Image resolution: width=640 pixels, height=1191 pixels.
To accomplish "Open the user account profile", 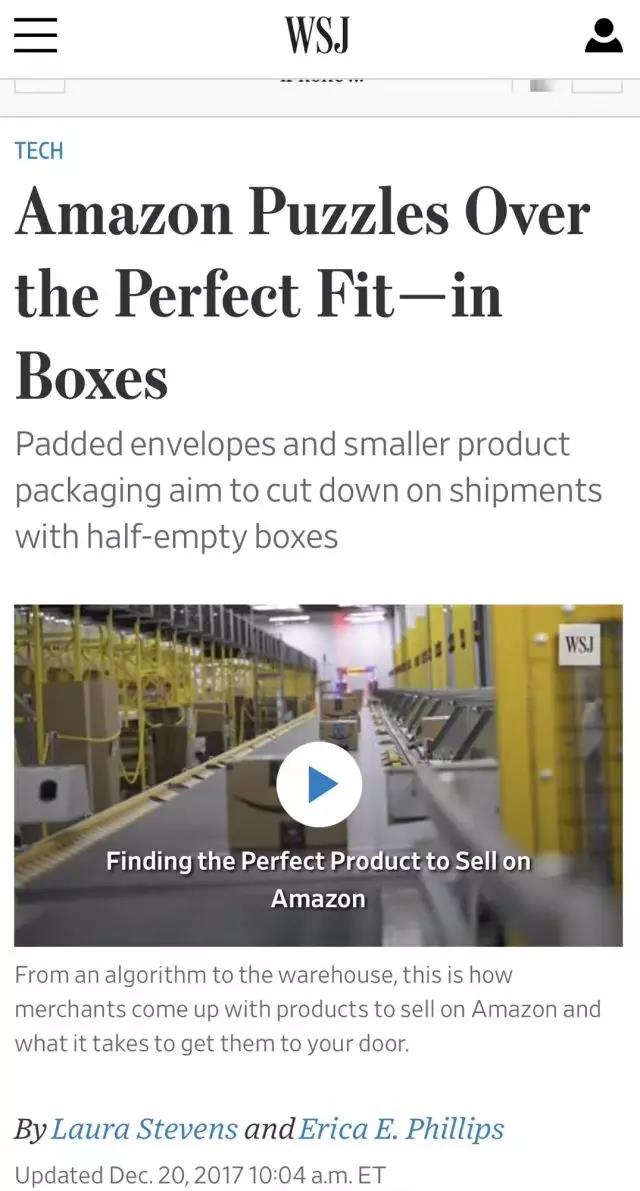I will coord(603,36).
